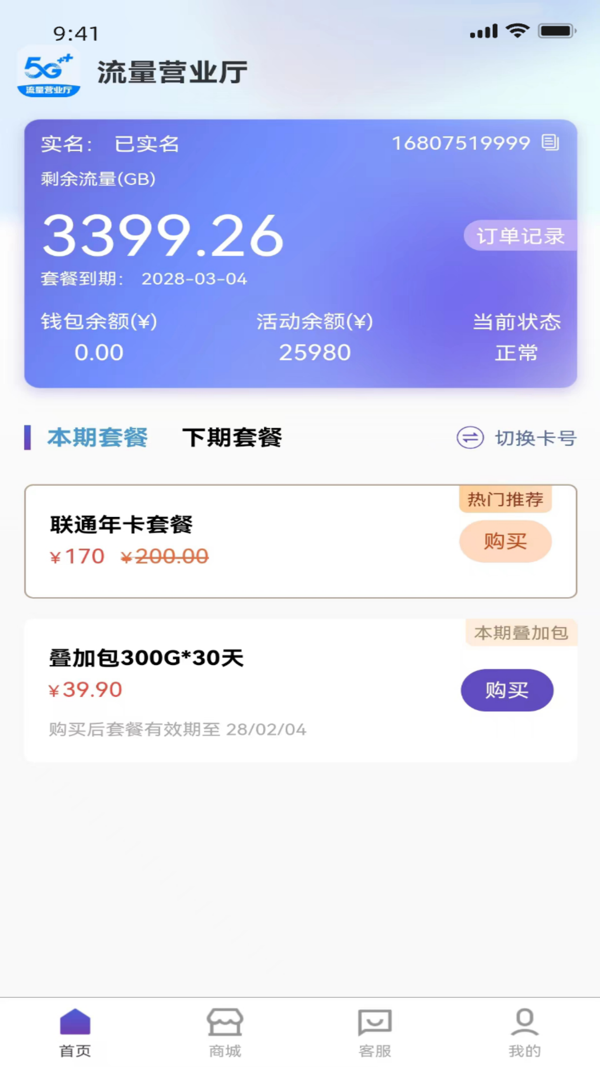Buy the 联通年卡套餐 plan
600x1067 pixels.
click(505, 542)
